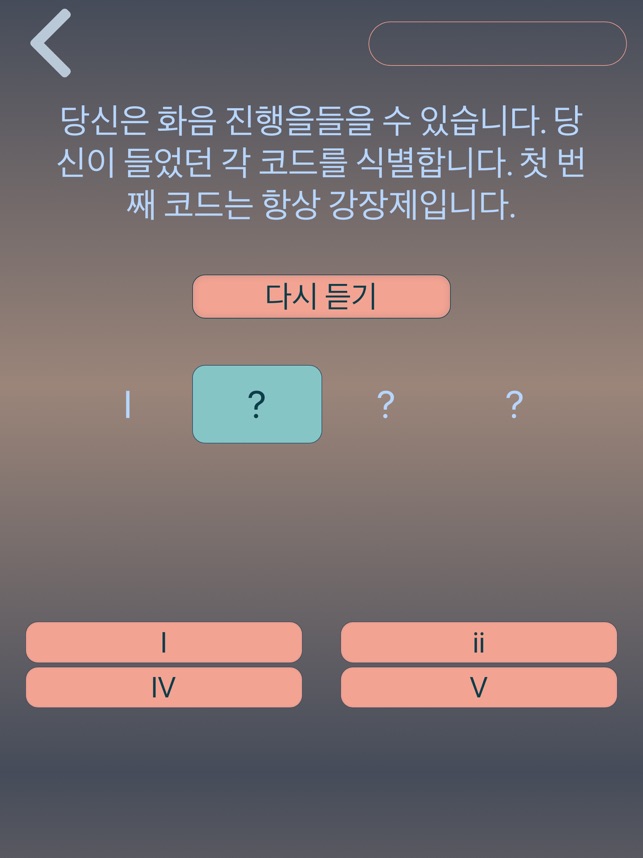The width and height of the screenshot is (643, 858).
Task: Pick the IV chord answer
Action: coord(163,688)
